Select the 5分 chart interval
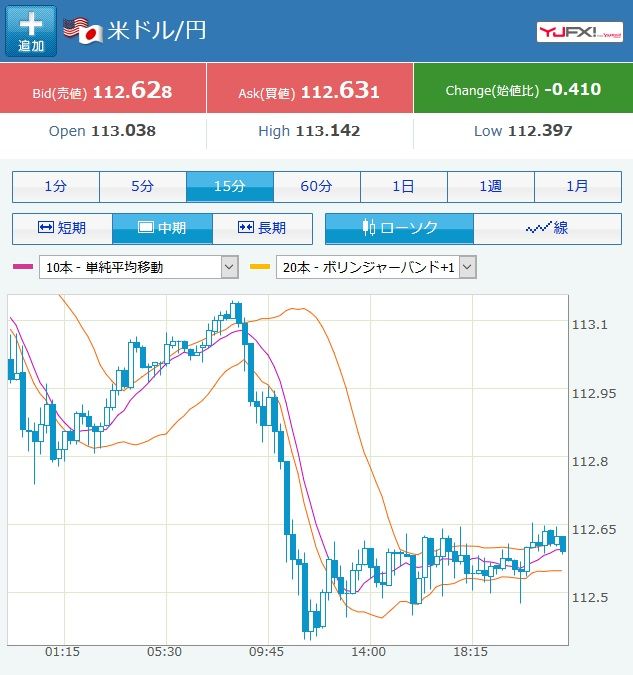This screenshot has width=633, height=675. click(142, 187)
